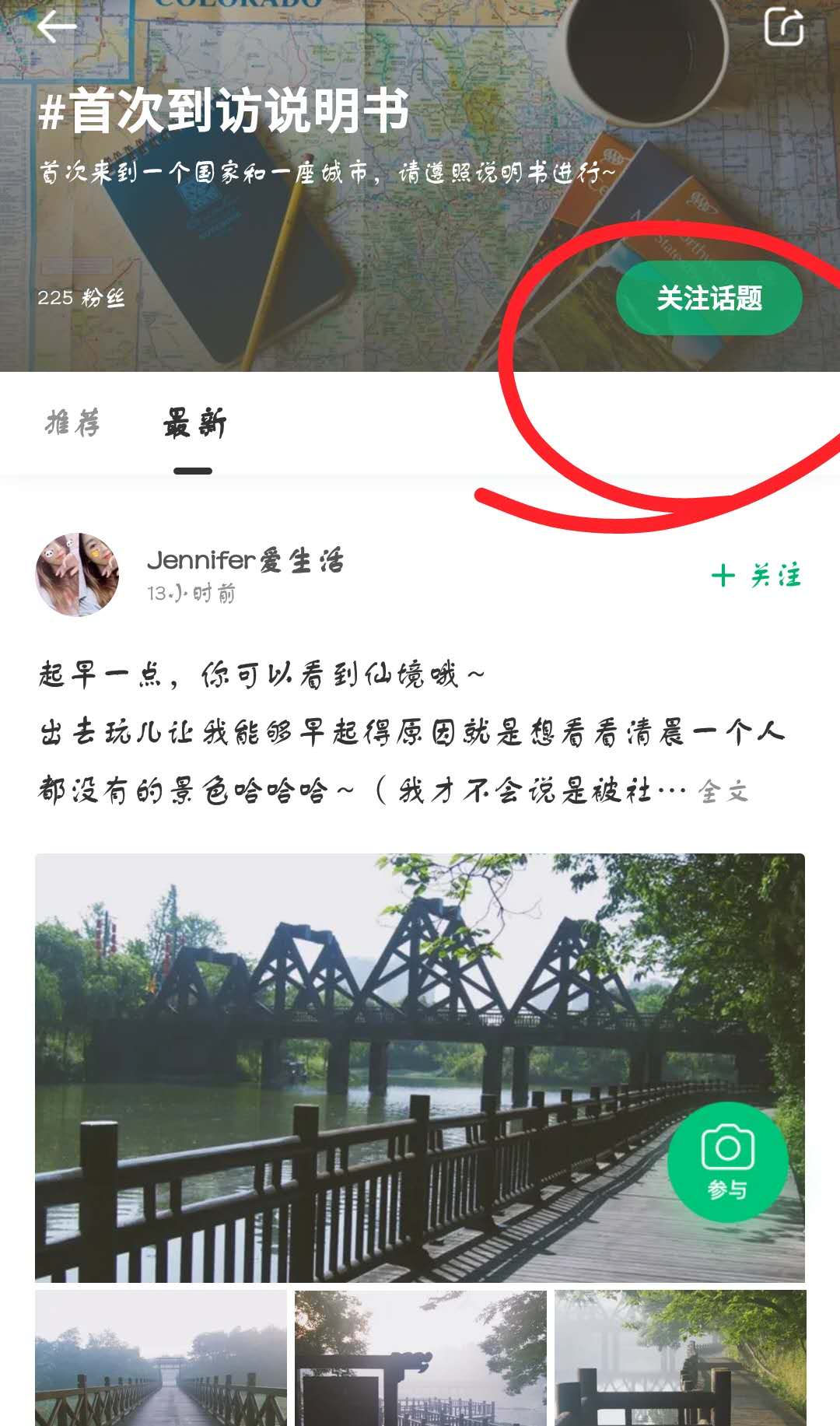Select the 最新 tab
This screenshot has width=840, height=1426.
tap(194, 425)
